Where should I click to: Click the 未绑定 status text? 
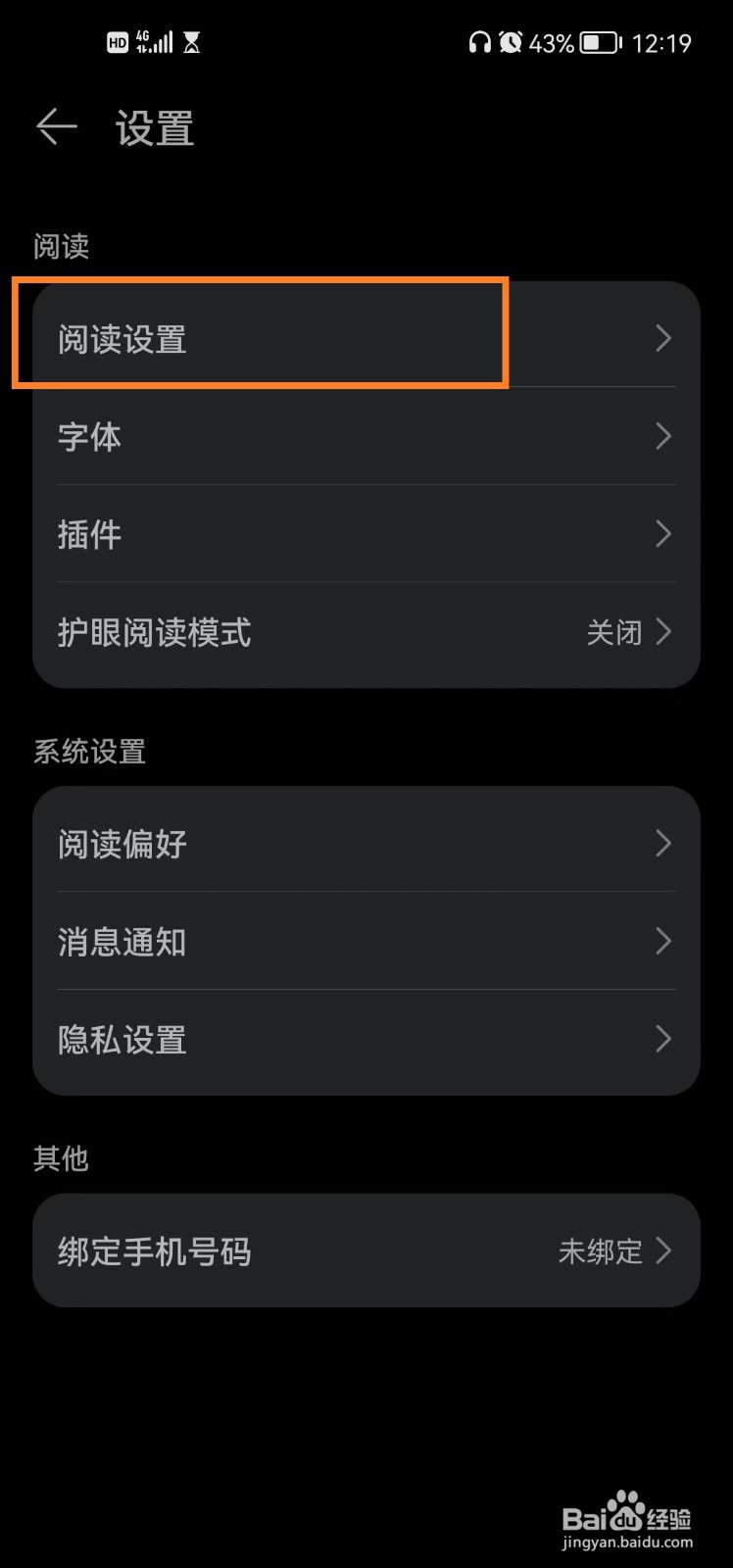pos(601,1251)
